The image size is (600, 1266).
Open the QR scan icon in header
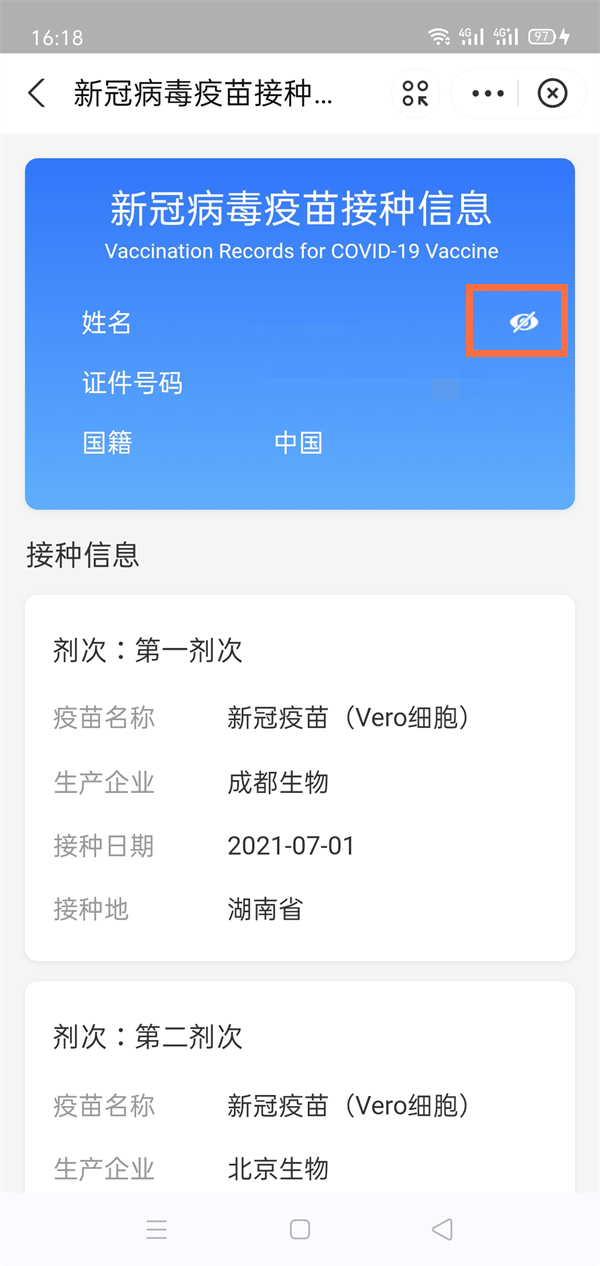415,94
